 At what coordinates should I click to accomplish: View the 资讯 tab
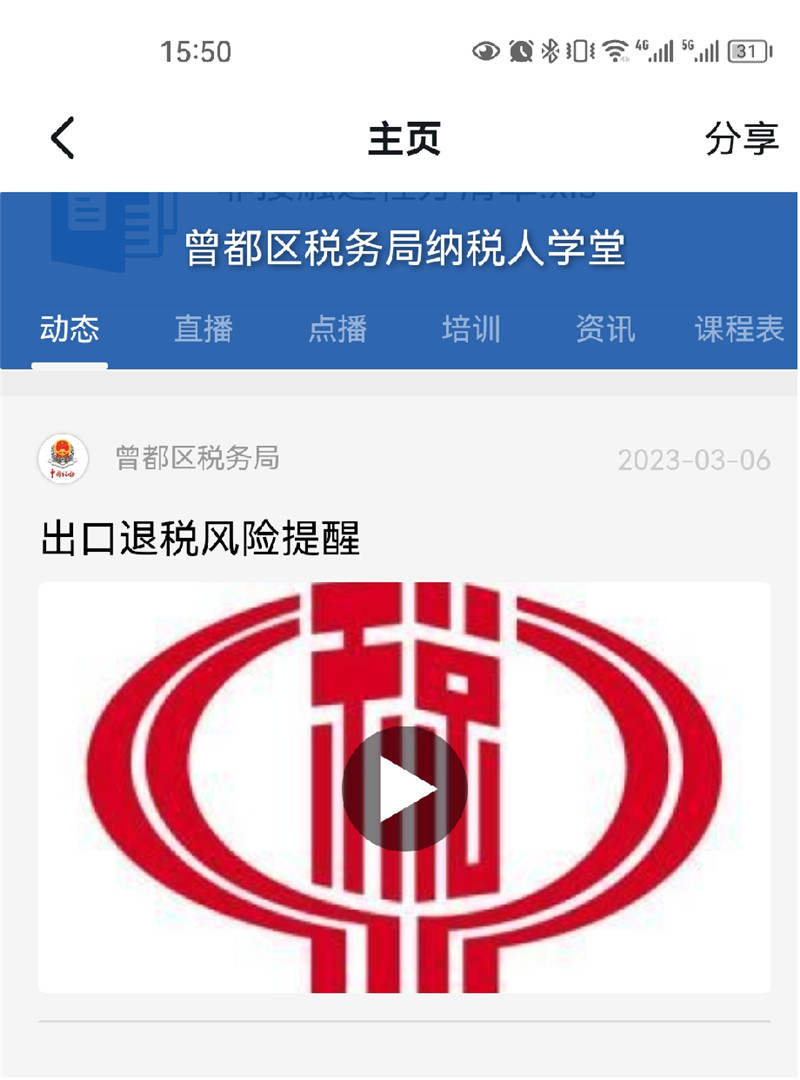pos(605,329)
